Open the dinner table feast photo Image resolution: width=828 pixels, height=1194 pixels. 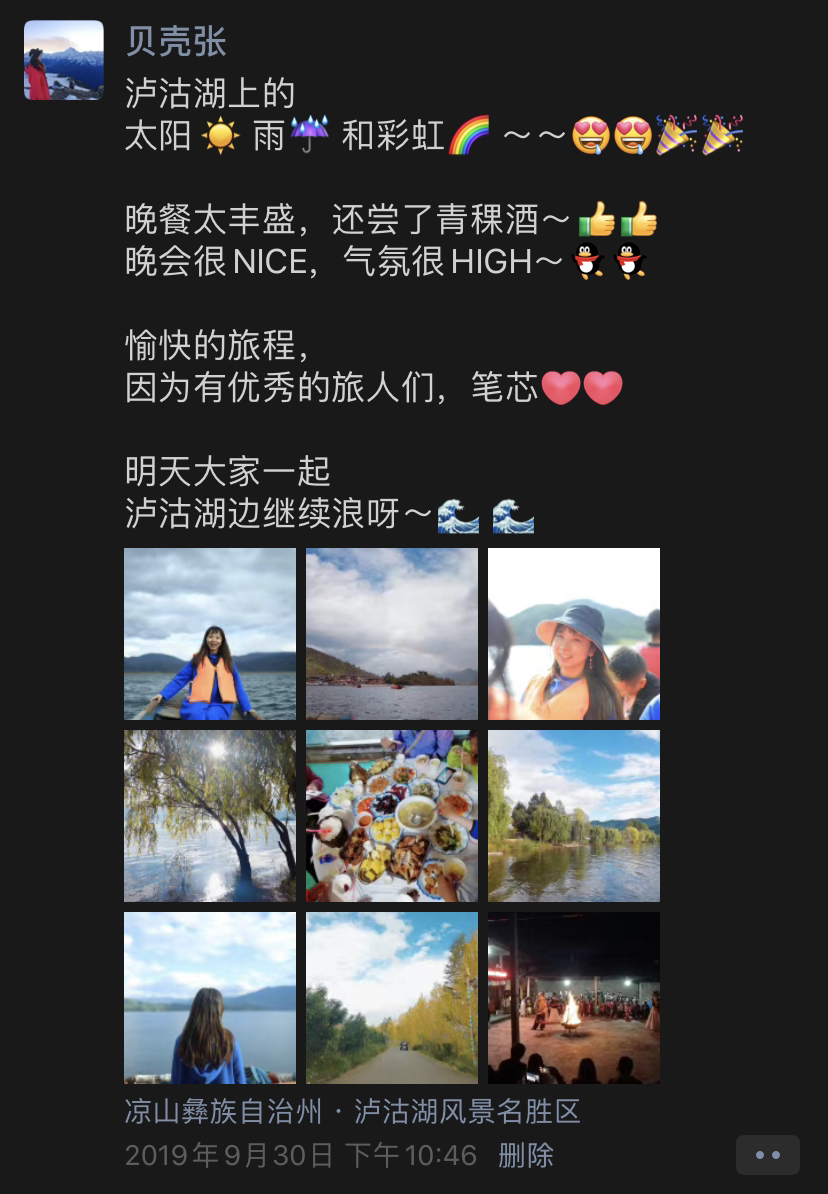point(392,816)
